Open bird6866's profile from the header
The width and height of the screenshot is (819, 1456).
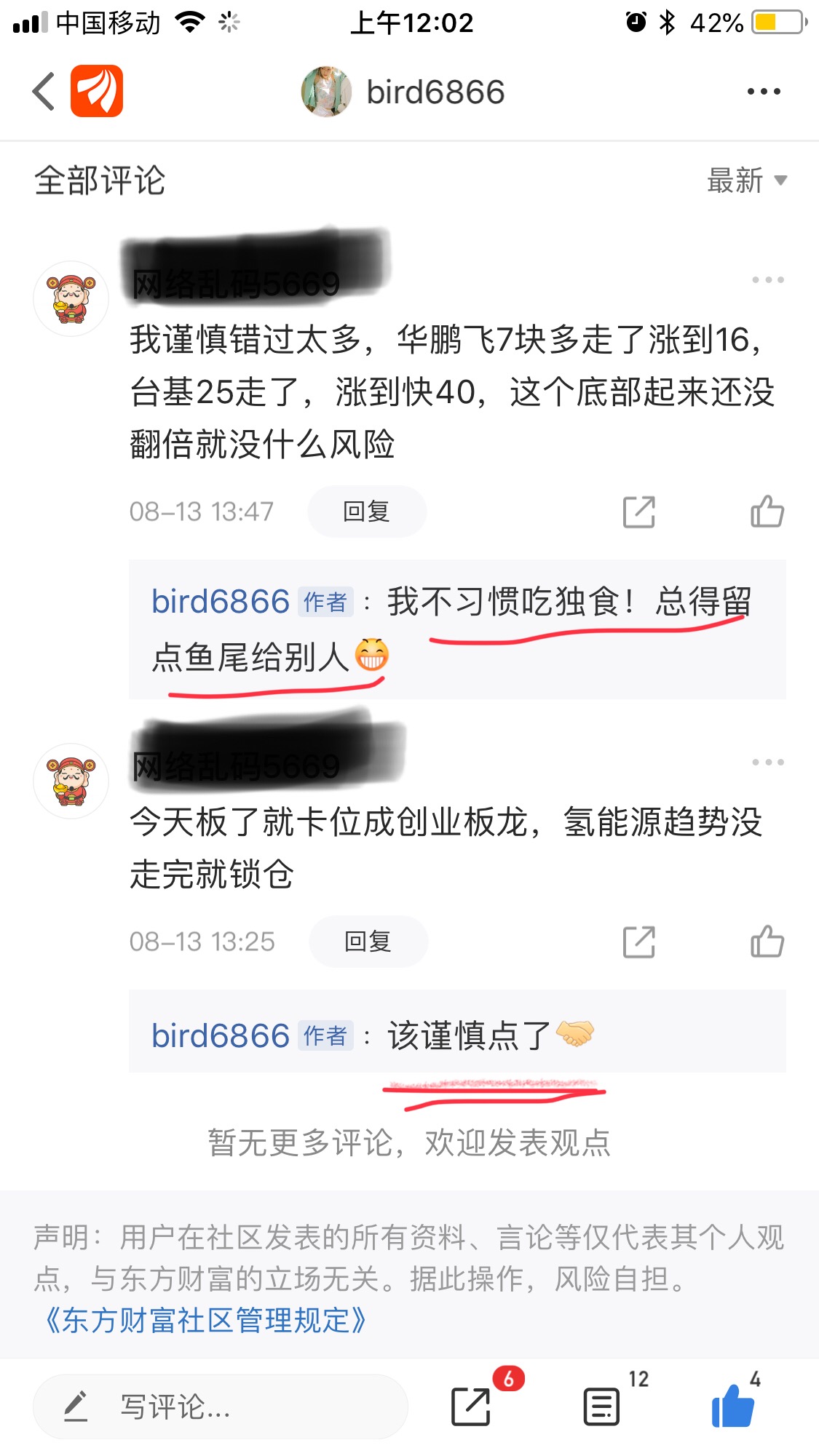point(403,92)
